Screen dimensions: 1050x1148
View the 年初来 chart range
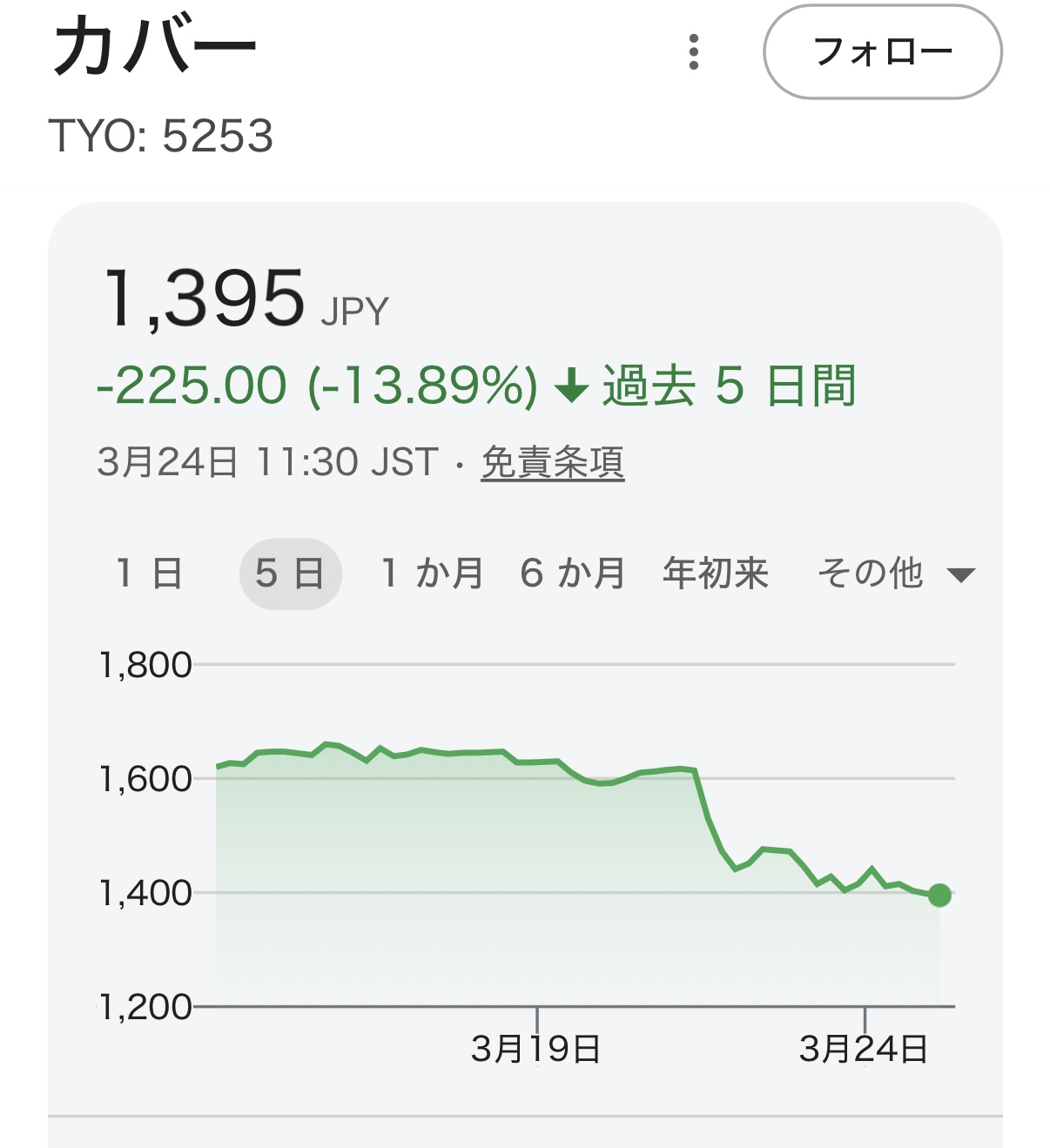coord(716,574)
